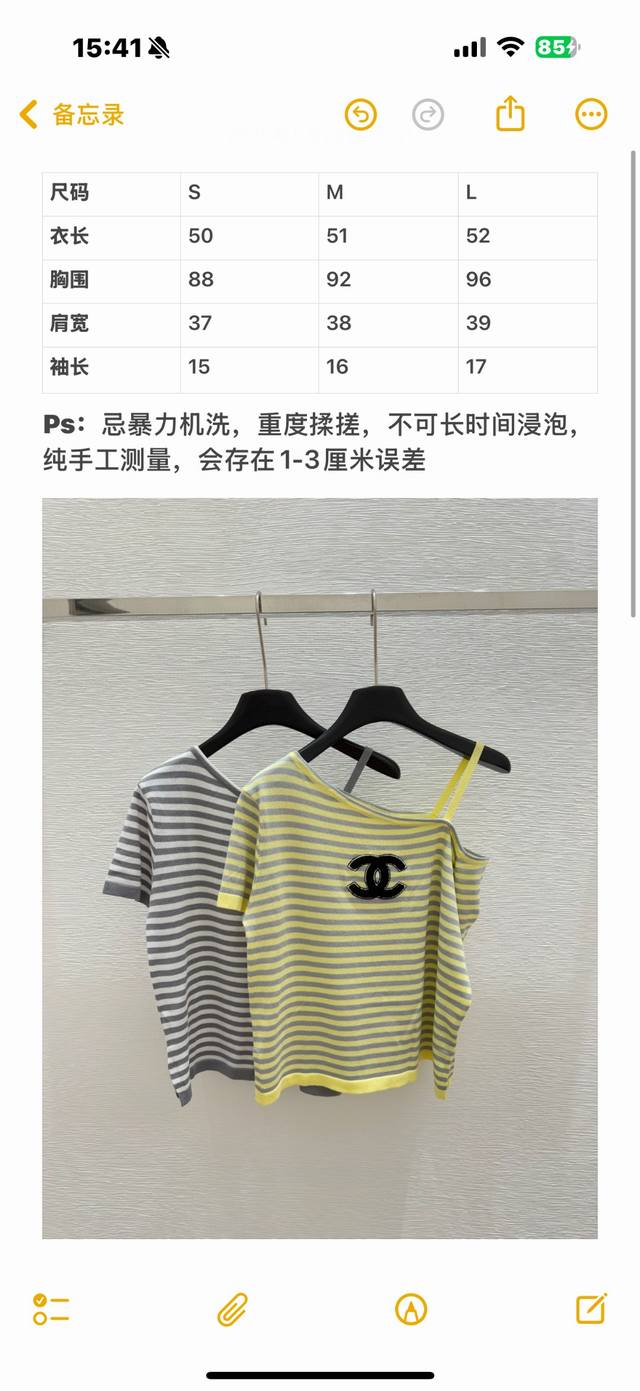Image resolution: width=640 pixels, height=1391 pixels.
Task: Open the striped shirts photo attachment
Action: point(320,868)
